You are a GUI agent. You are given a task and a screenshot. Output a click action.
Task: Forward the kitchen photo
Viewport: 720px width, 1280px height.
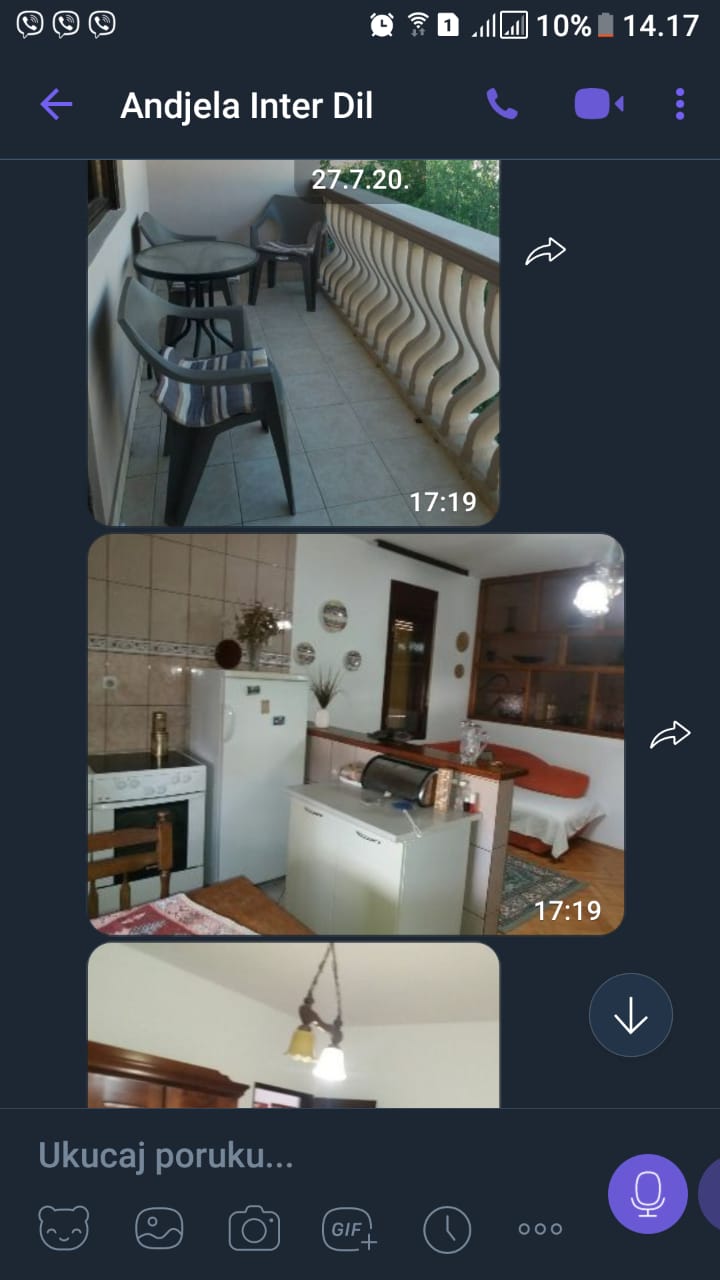tap(670, 736)
